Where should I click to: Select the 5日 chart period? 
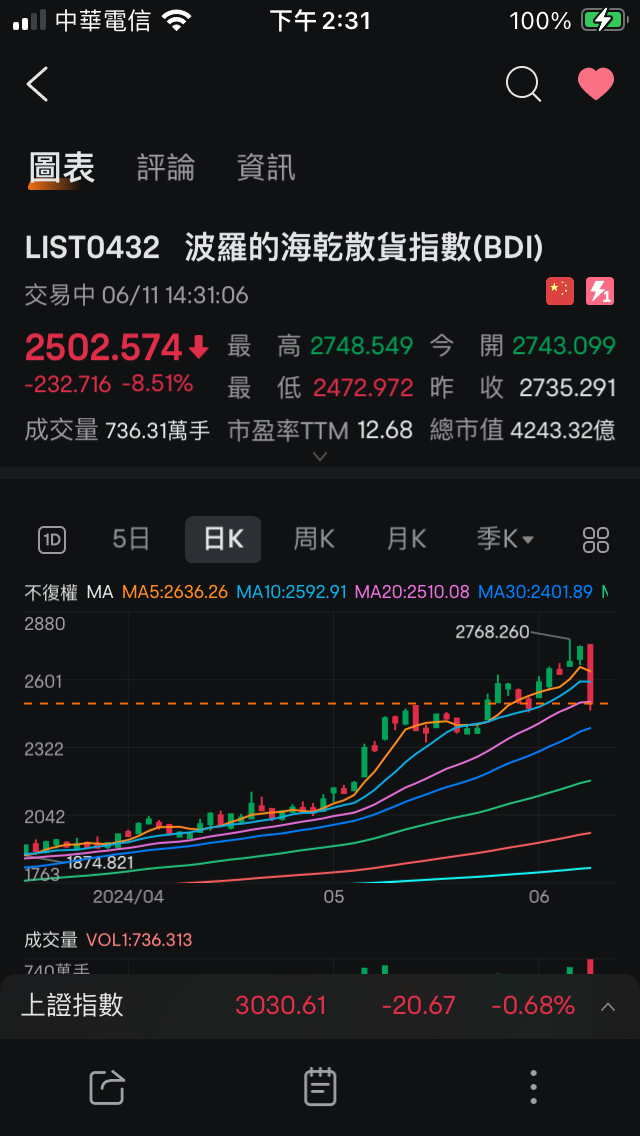coord(131,540)
